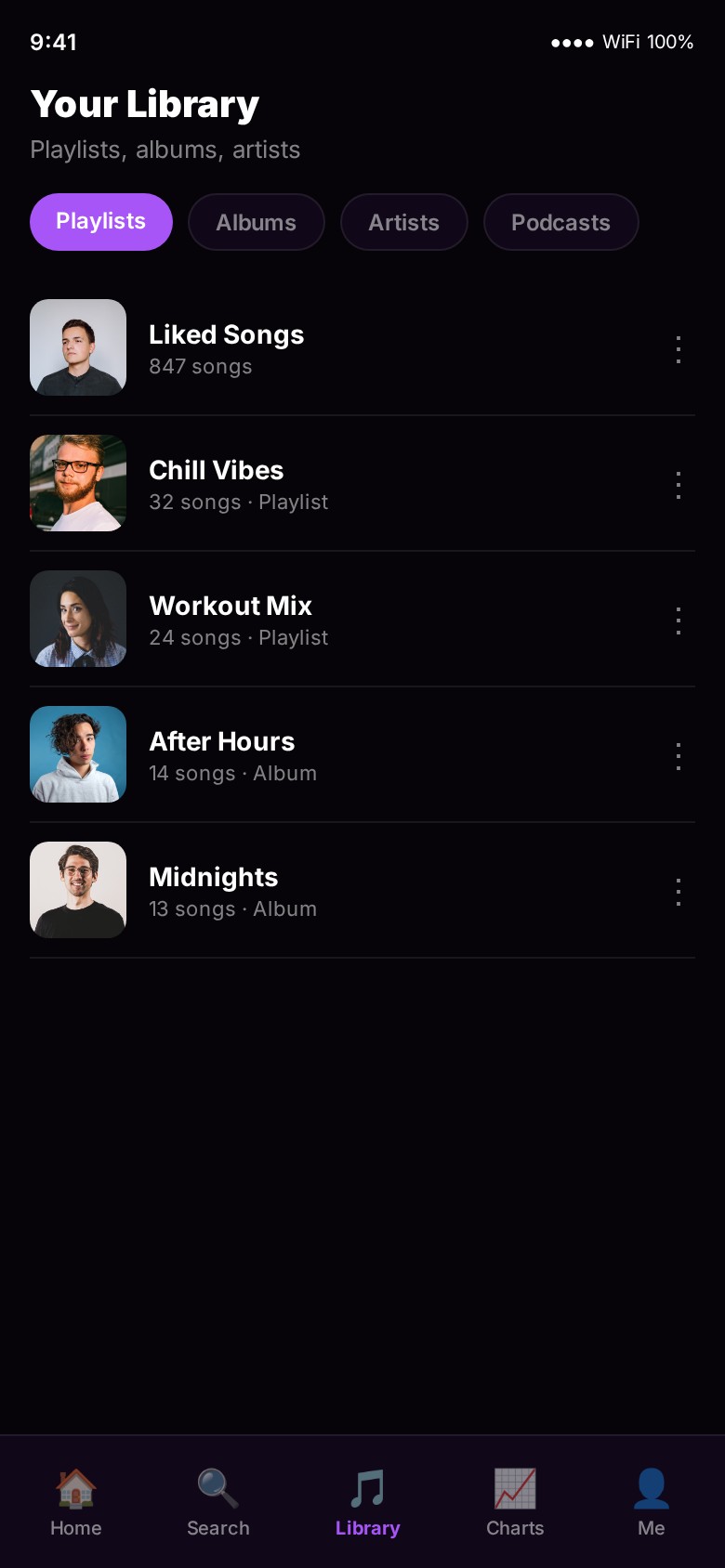This screenshot has height=1568, width=725.
Task: Click the Library music note icon
Action: click(367, 1486)
